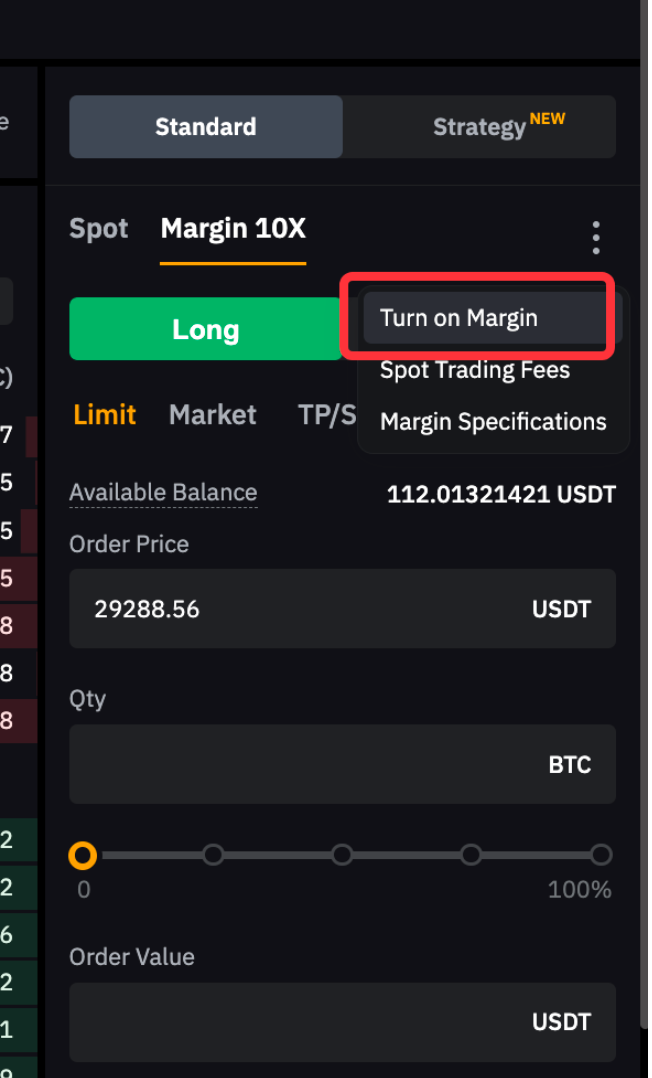Switch to the Strategy trading mode

[x=479, y=127]
